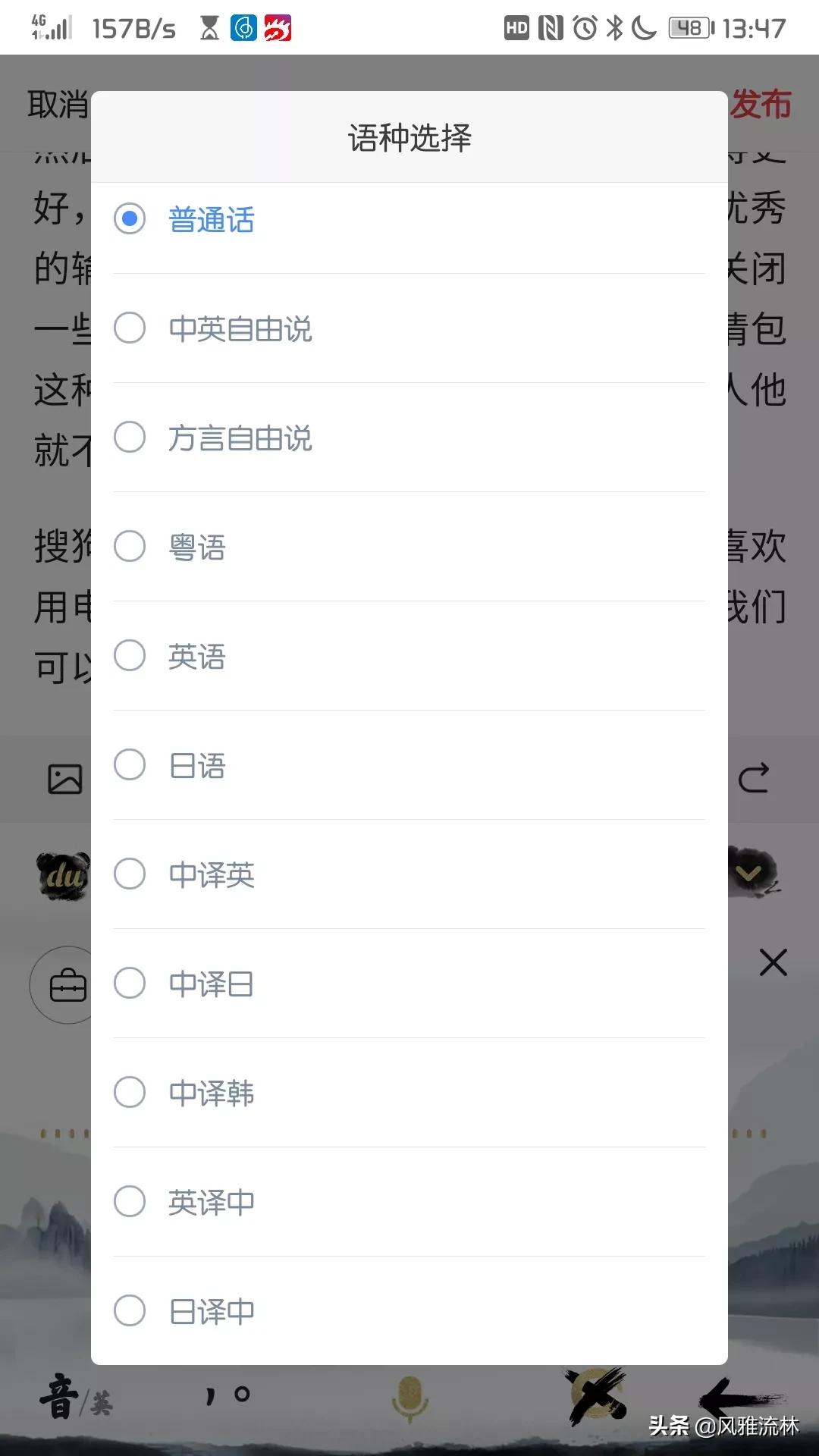Choose 中英自由说 language mode
Image resolution: width=819 pixels, height=1456 pixels.
click(409, 328)
